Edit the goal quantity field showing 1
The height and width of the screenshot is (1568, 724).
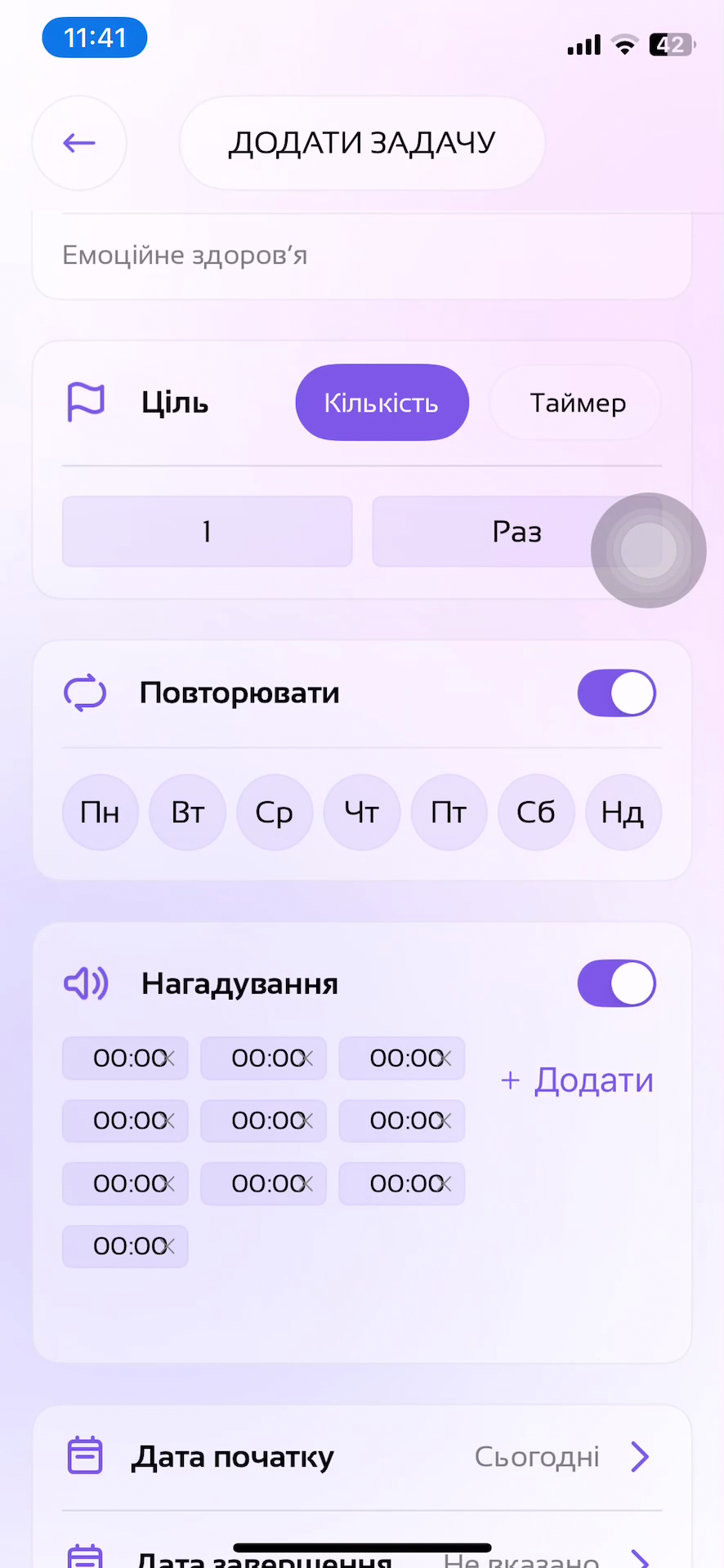coord(207,532)
